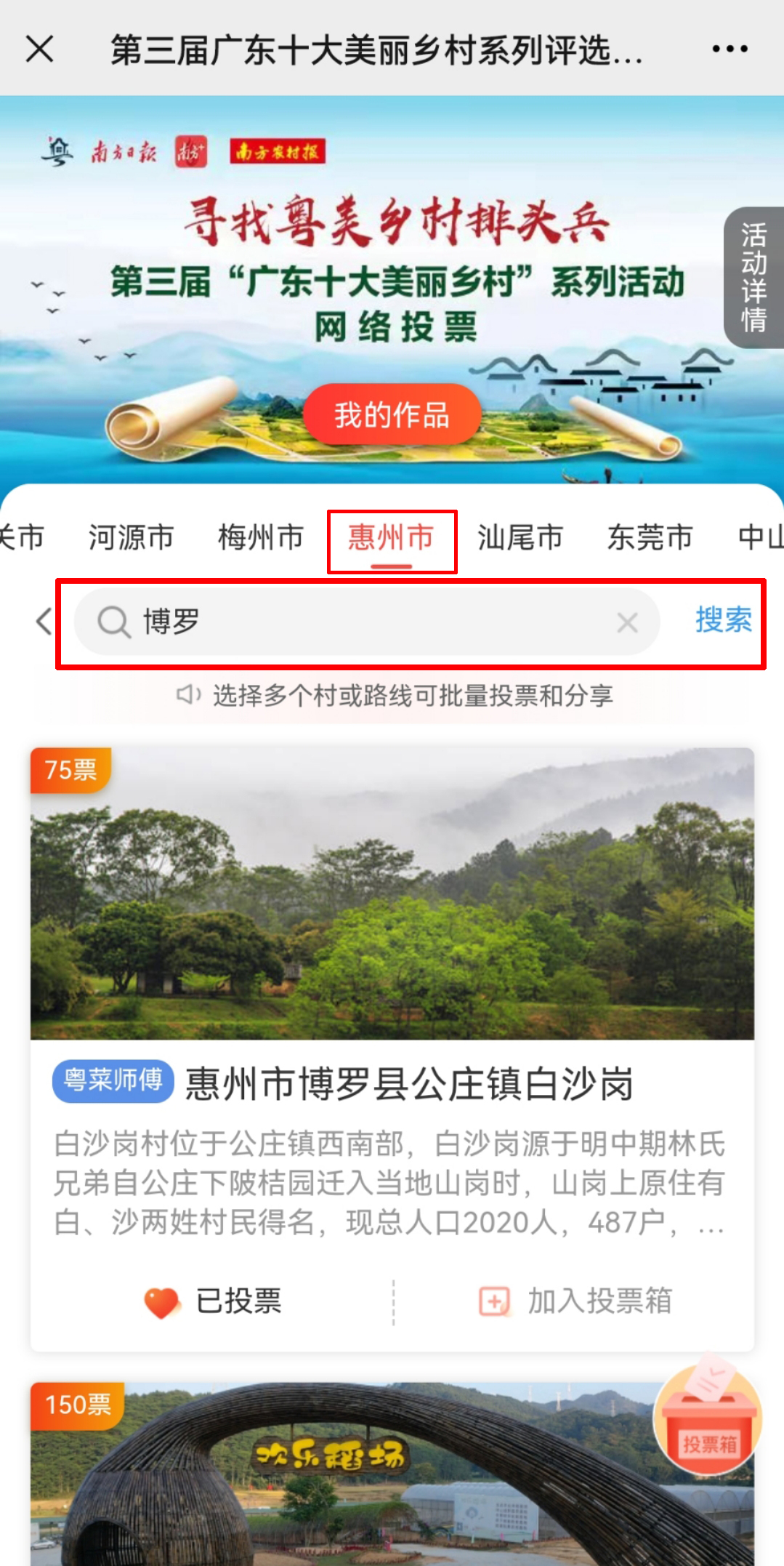Tap the back arrow beside search box
784x1566 pixels.
[x=44, y=622]
